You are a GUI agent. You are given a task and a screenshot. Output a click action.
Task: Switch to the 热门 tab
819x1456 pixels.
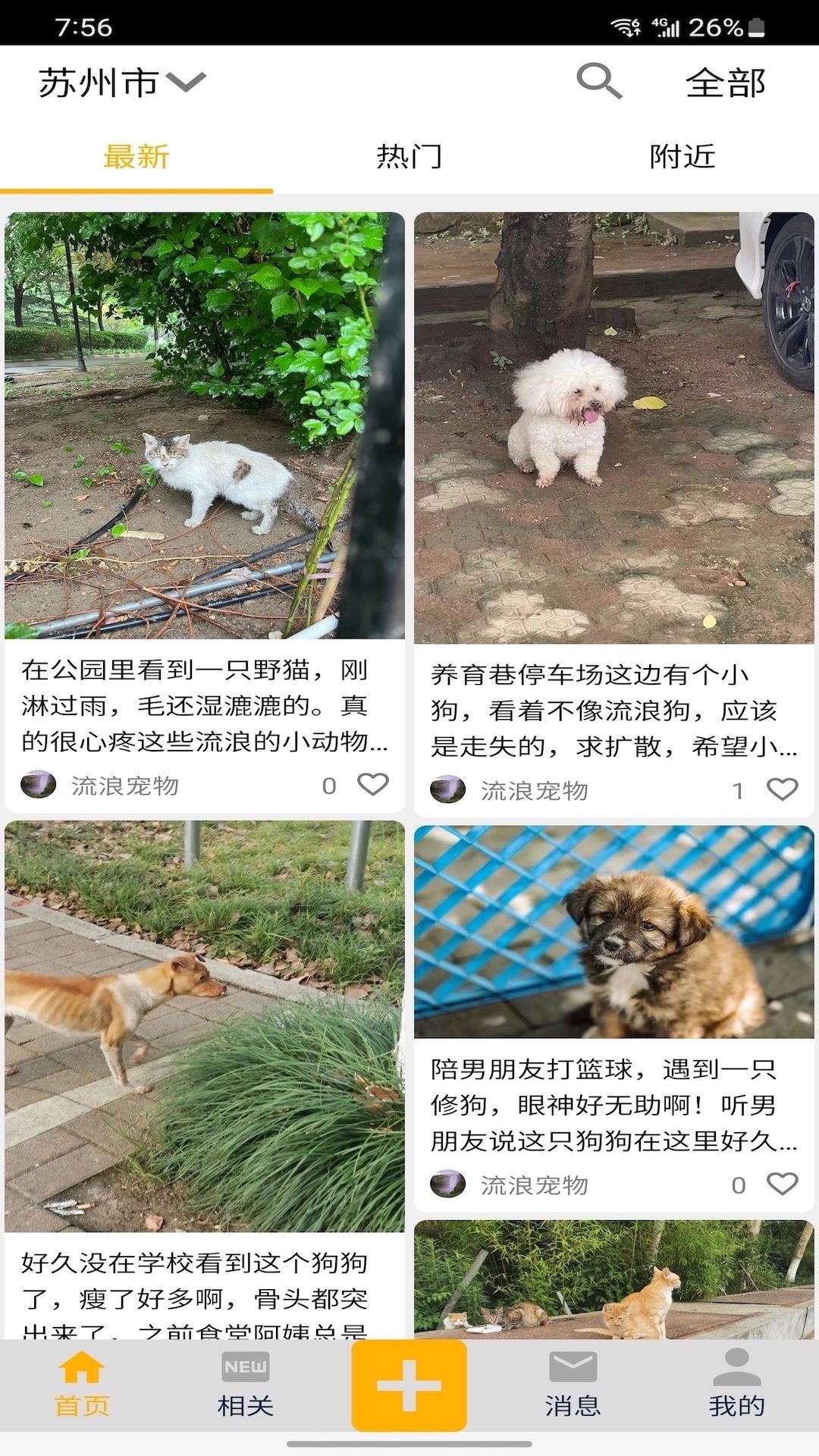[x=409, y=156]
